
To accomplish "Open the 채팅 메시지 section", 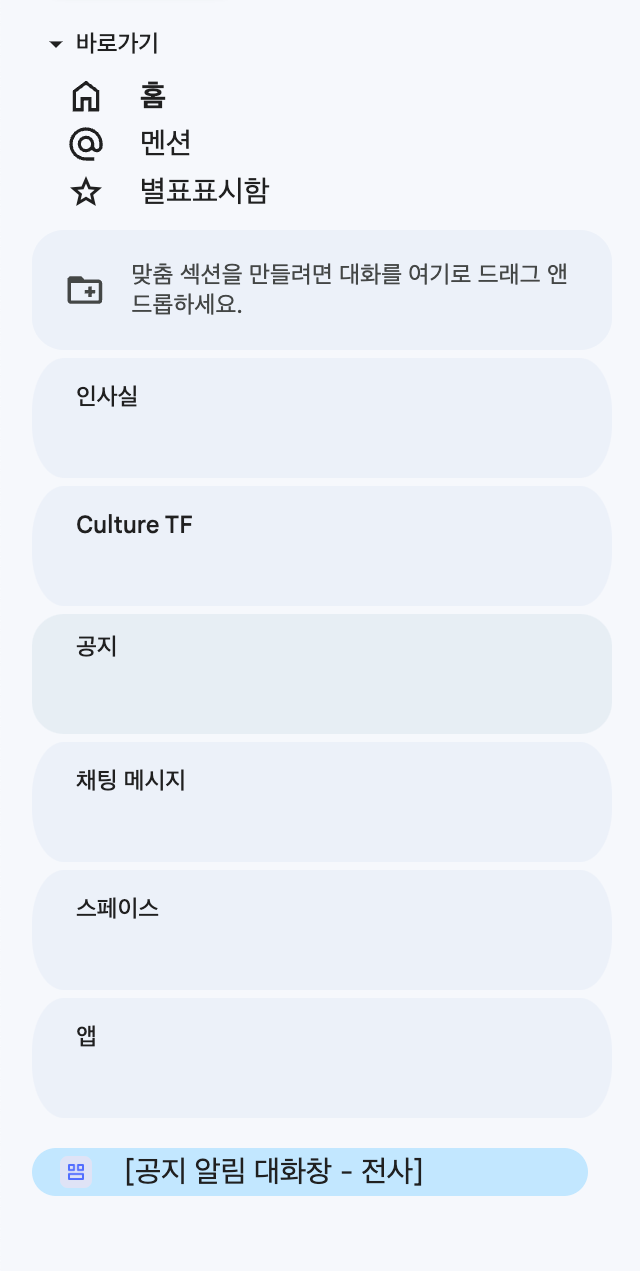I will pos(322,802).
